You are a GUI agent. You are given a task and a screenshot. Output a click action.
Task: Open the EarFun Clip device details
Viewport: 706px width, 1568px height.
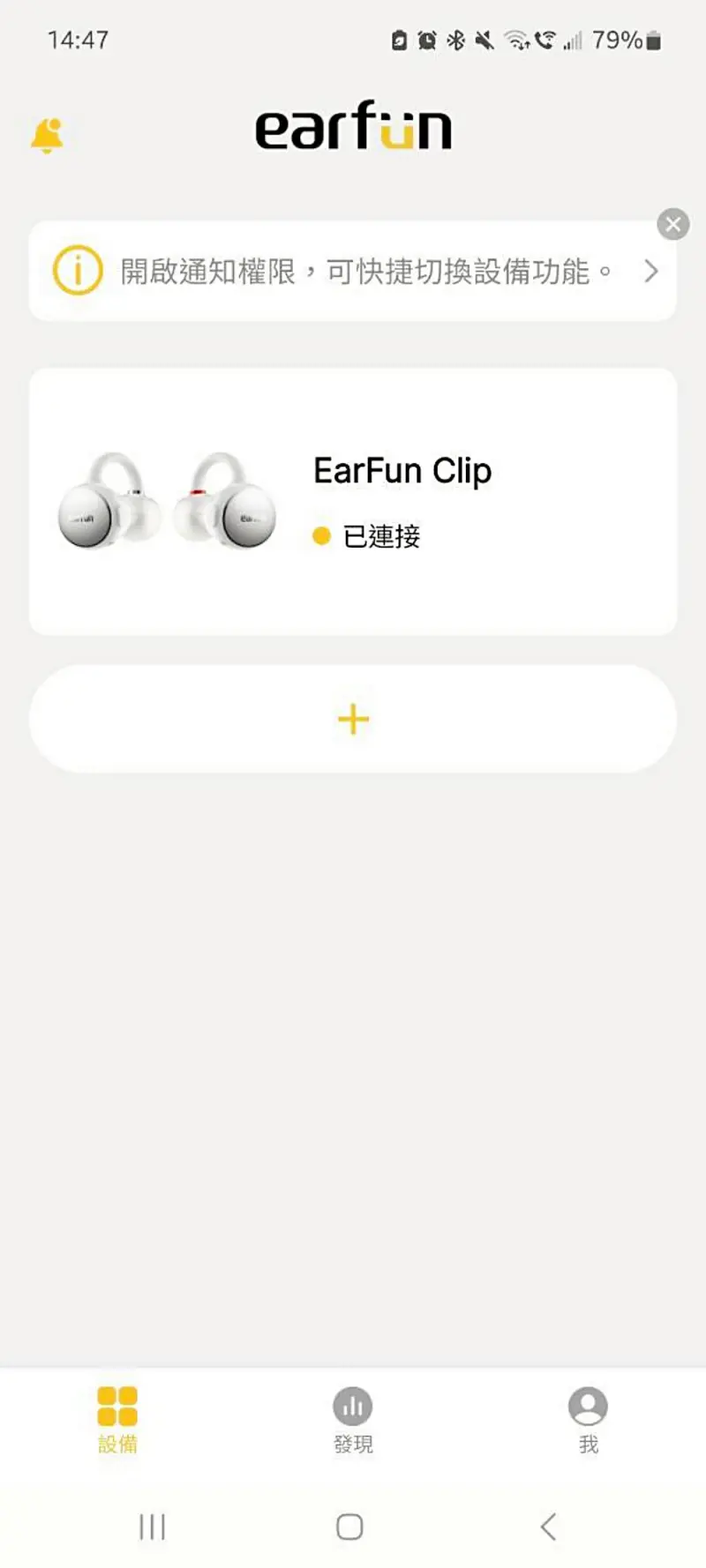402,470
